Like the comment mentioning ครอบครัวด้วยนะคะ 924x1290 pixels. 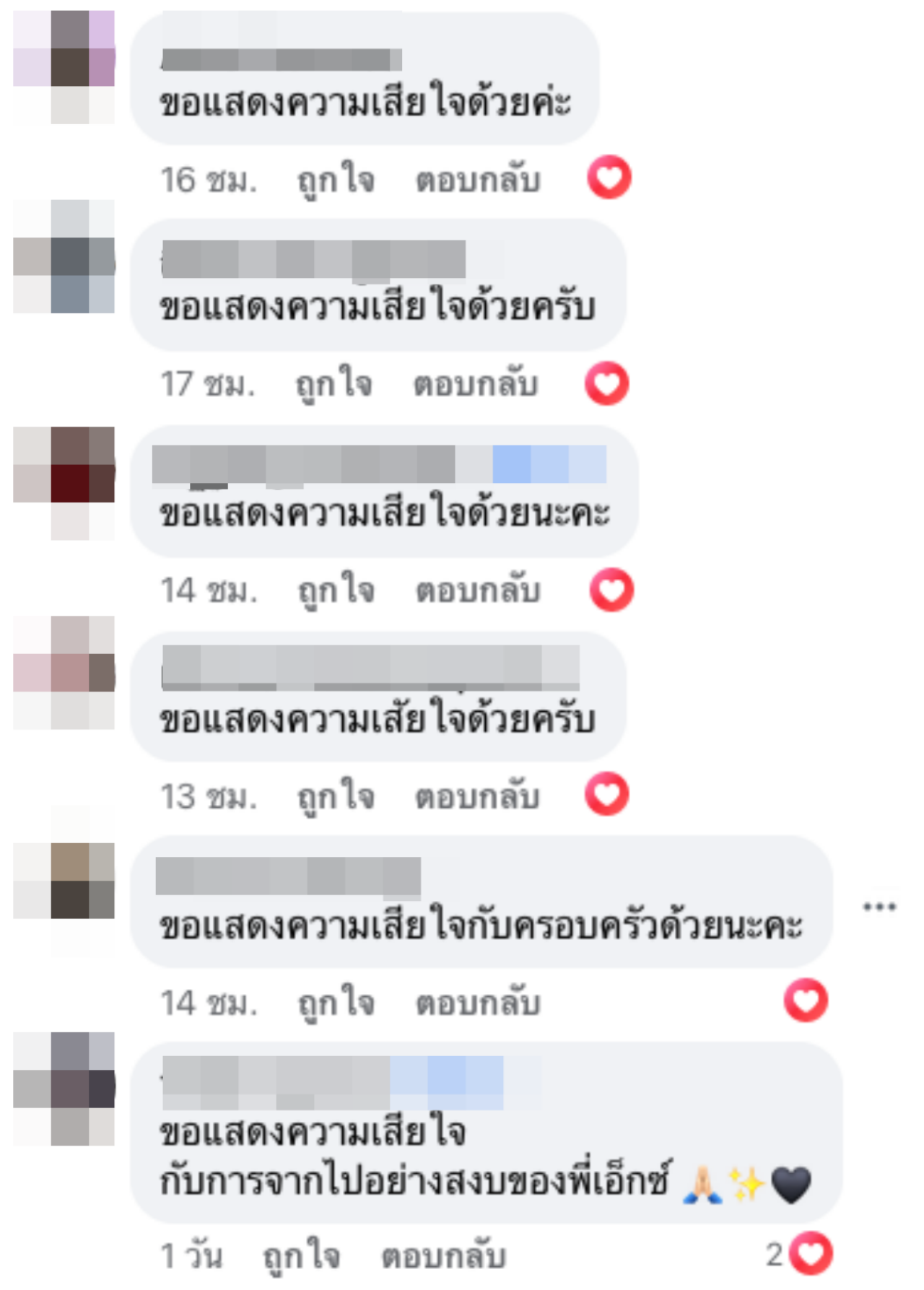[336, 1003]
